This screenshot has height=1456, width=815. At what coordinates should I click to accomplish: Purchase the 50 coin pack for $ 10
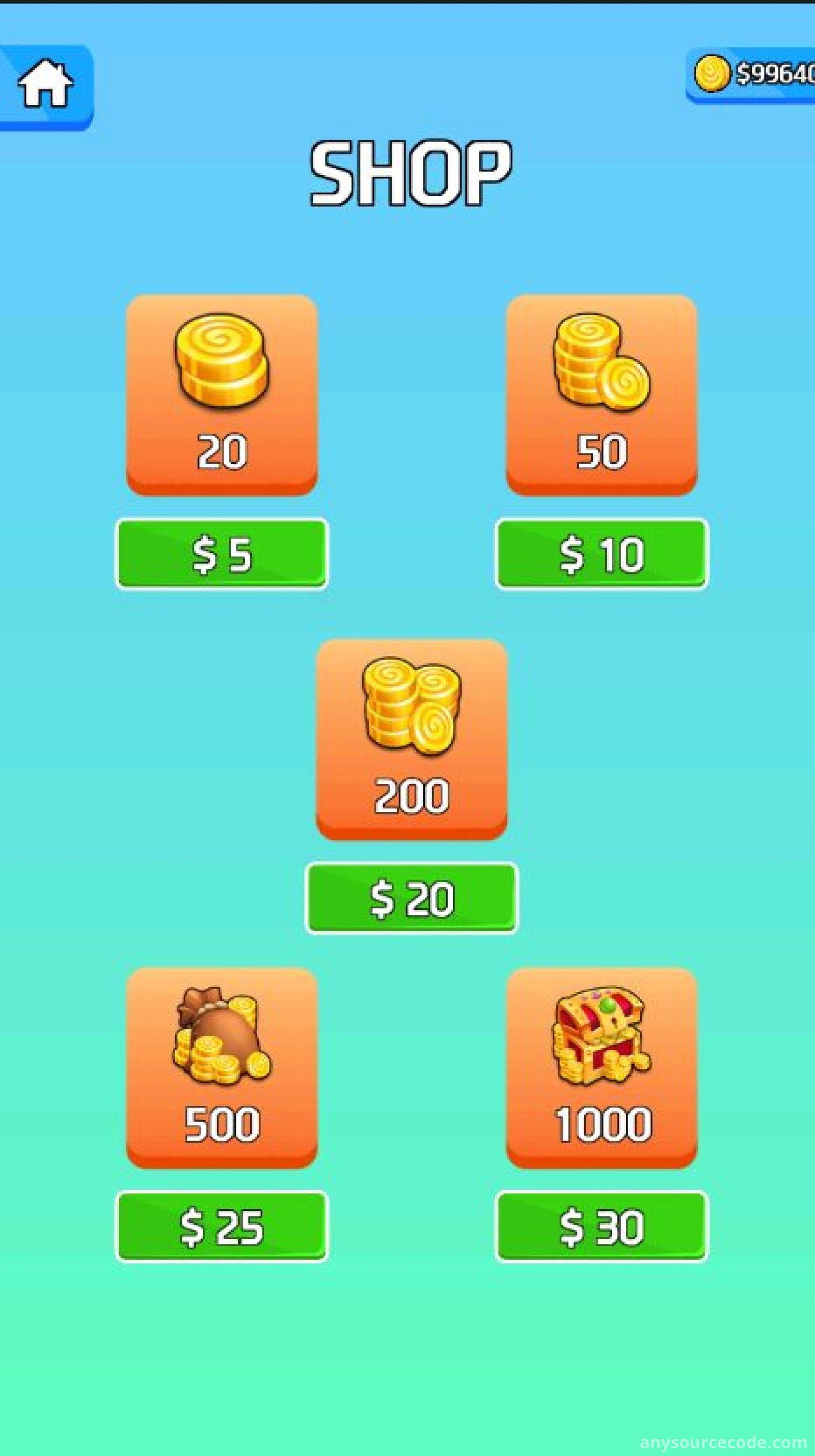602,554
